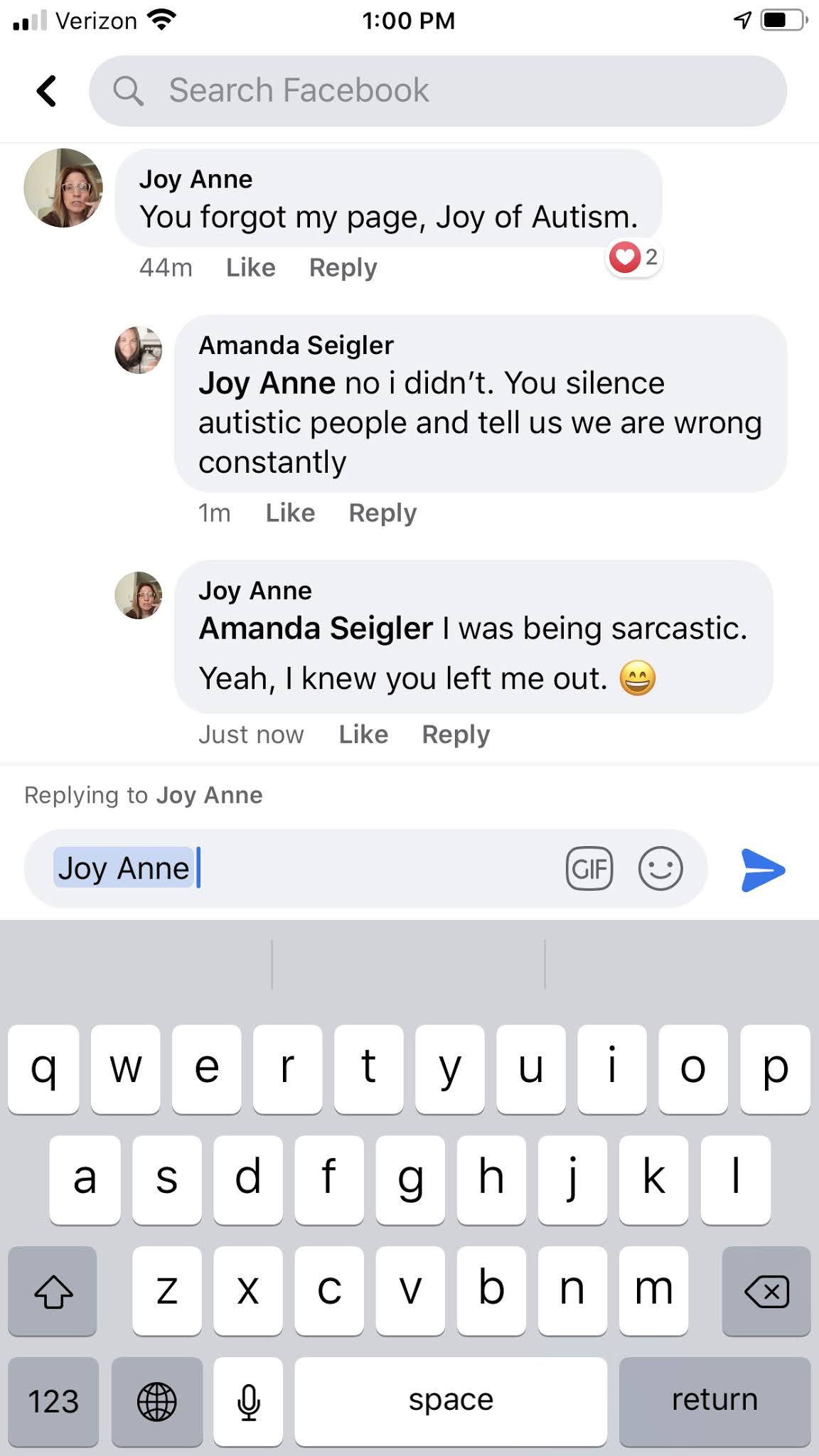Like Joy Anne's sarcastic reply
819x1456 pixels.
pos(363,735)
